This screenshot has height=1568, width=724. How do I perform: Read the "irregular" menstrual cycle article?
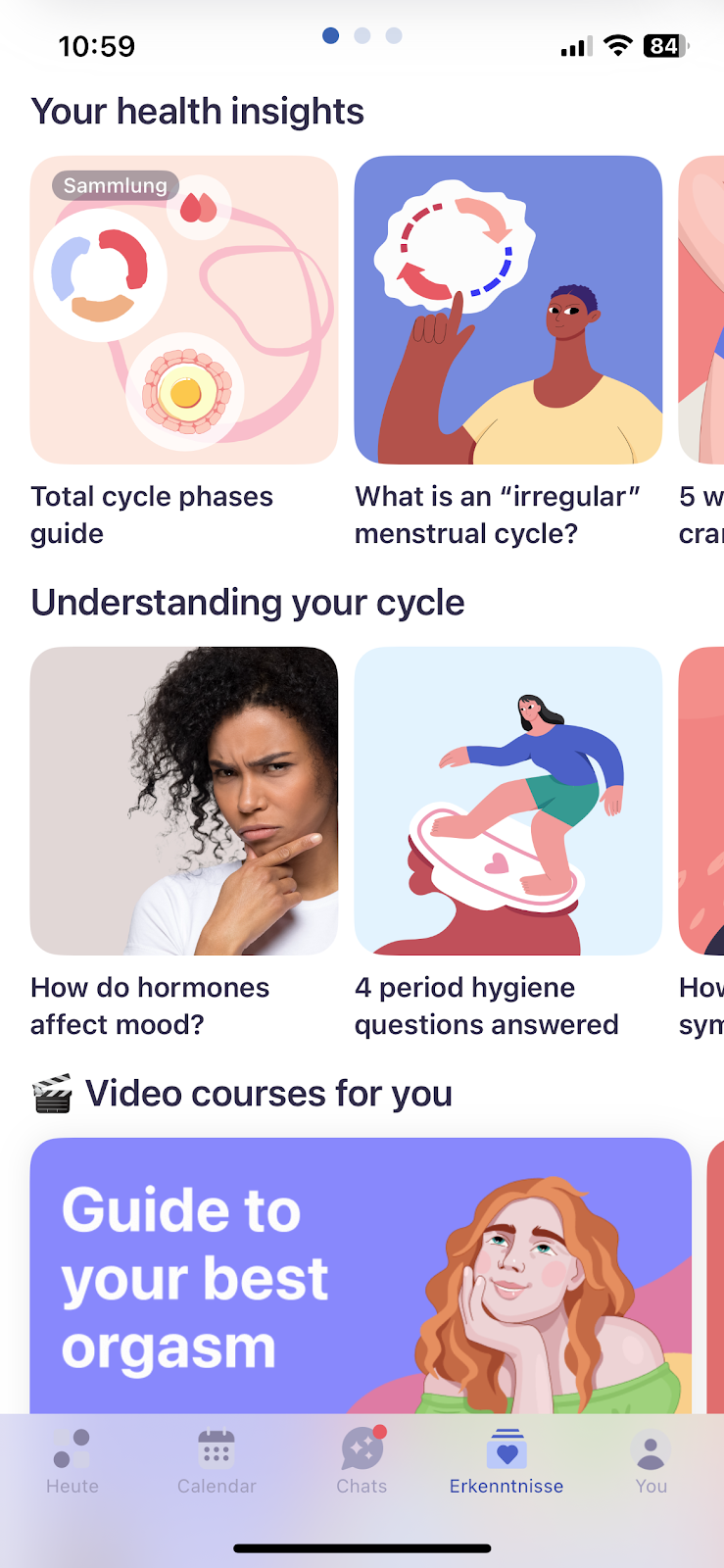[507, 310]
